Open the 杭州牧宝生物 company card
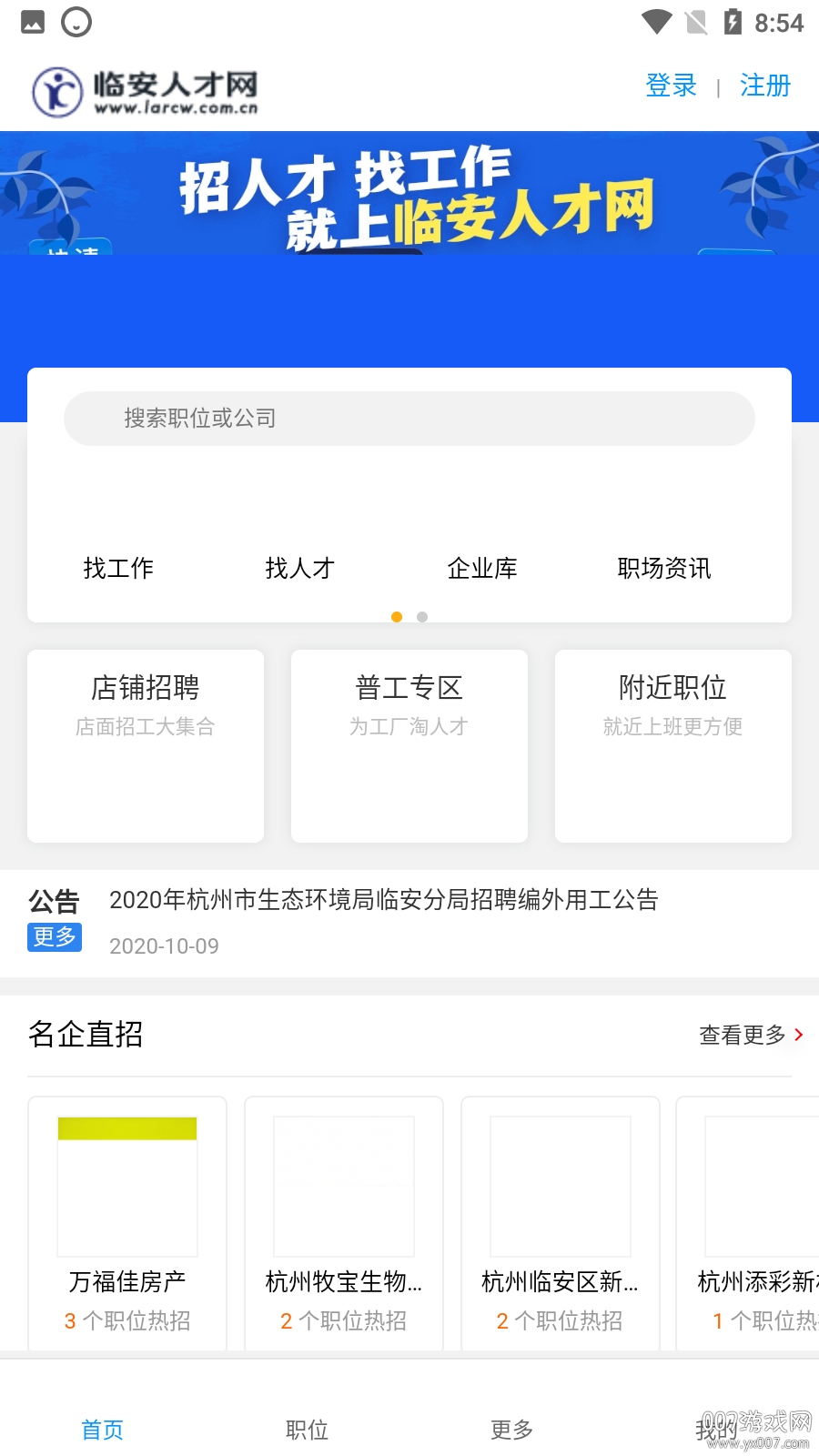The height and width of the screenshot is (1456, 819). (344, 1222)
